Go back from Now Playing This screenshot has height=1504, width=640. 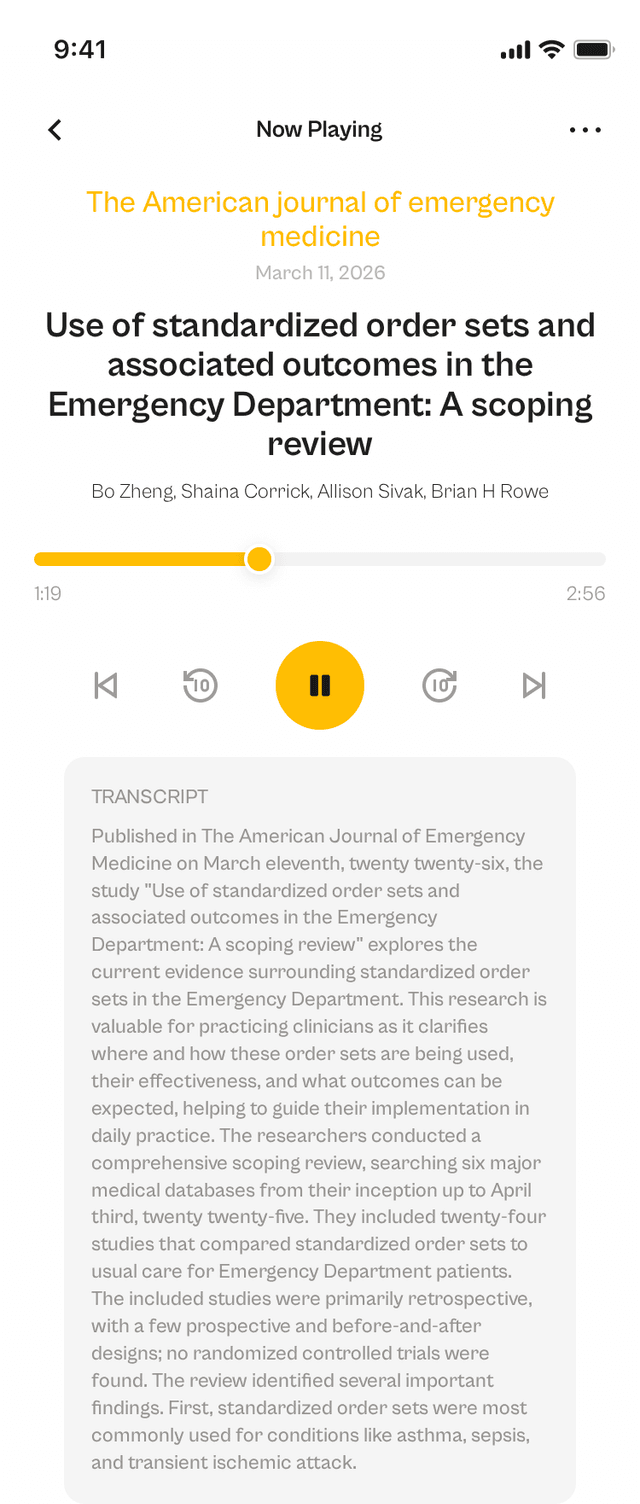pos(55,130)
